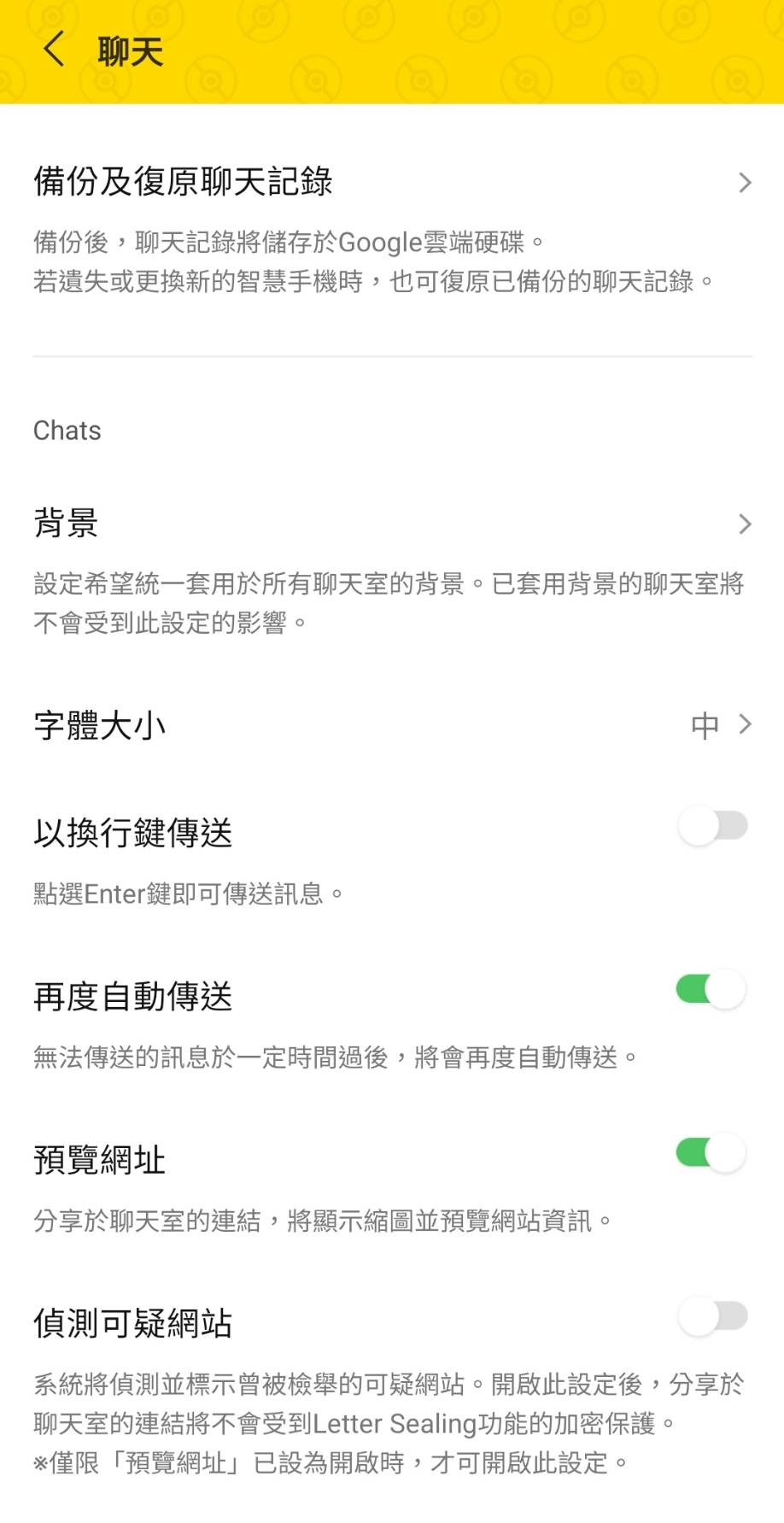Tap the back arrow to exit chat settings

point(54,50)
